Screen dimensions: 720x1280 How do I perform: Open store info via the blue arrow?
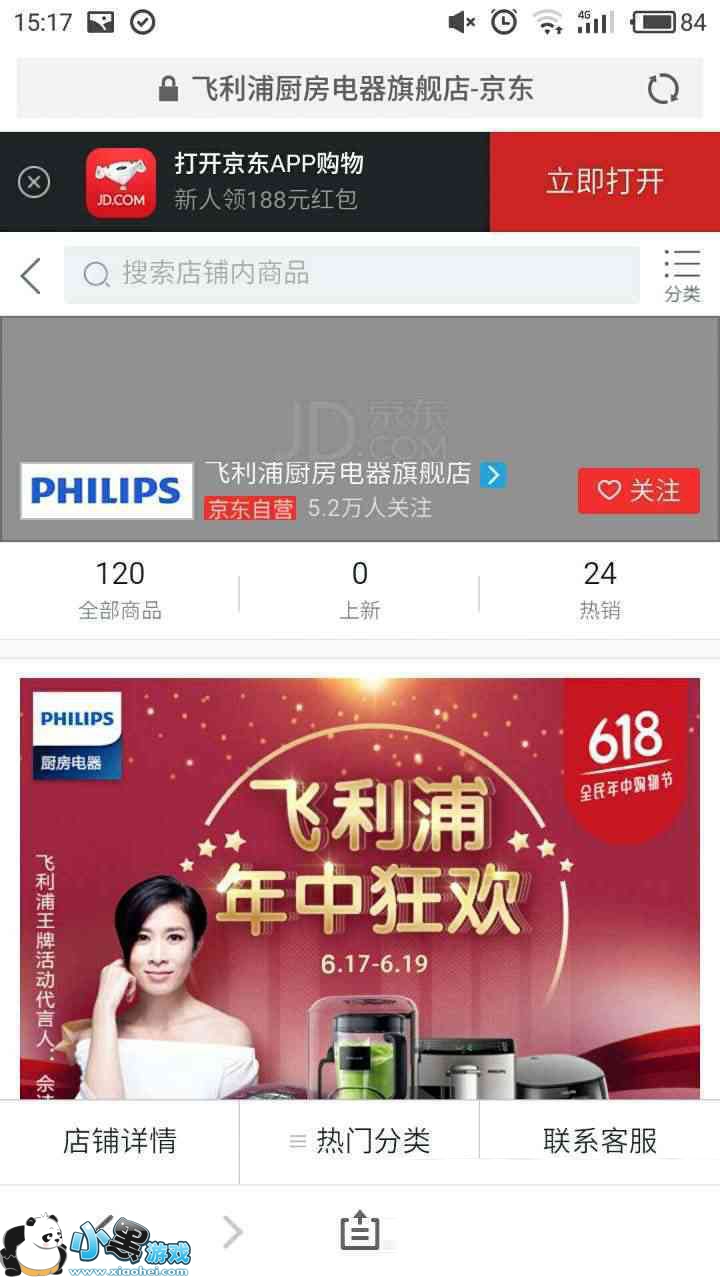point(492,475)
